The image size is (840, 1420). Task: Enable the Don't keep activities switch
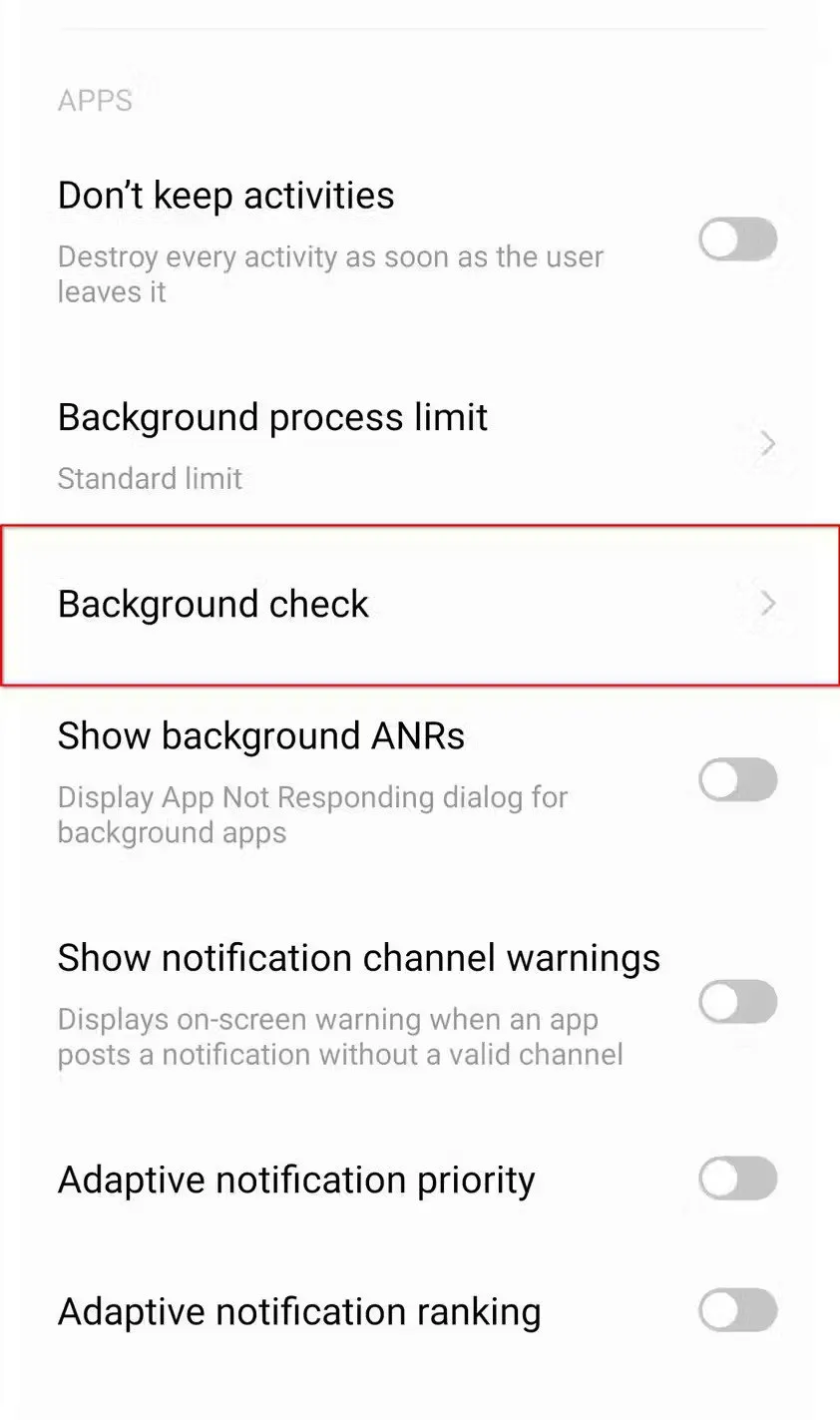(737, 240)
